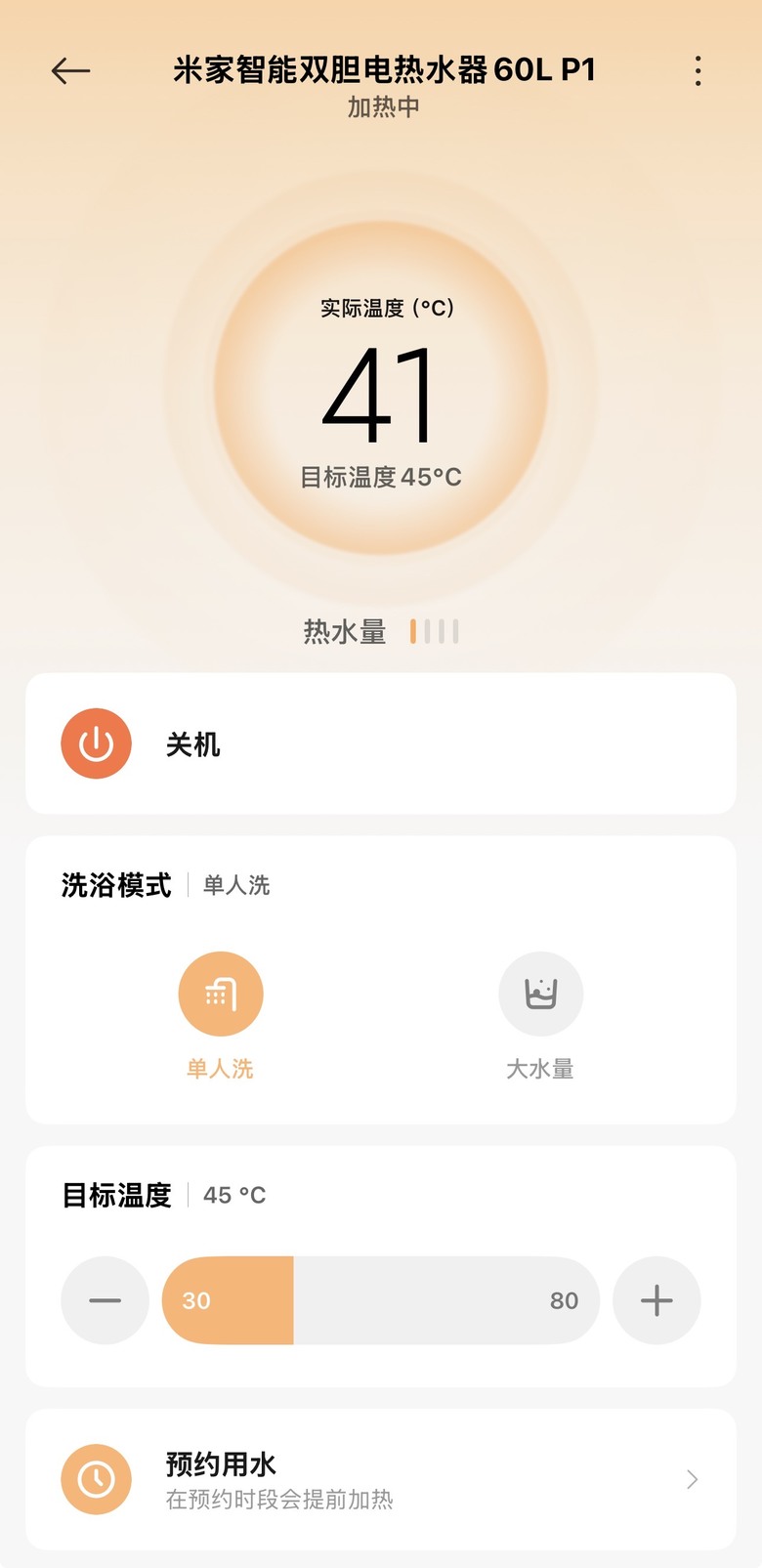Tap the 预约用水 clock icon
This screenshot has height=1568, width=762.
(x=96, y=1479)
